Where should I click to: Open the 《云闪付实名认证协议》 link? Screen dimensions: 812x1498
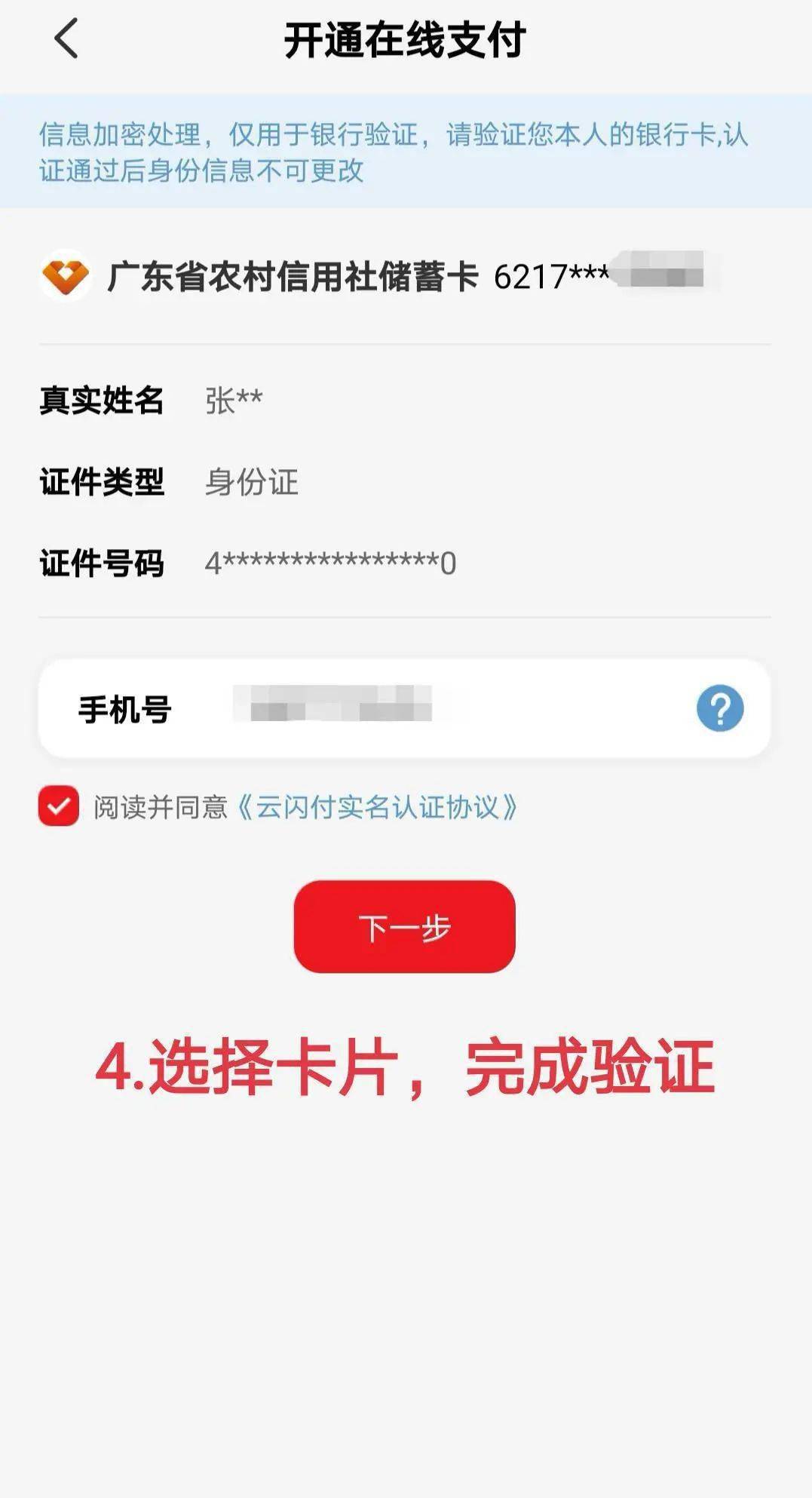coord(377,808)
